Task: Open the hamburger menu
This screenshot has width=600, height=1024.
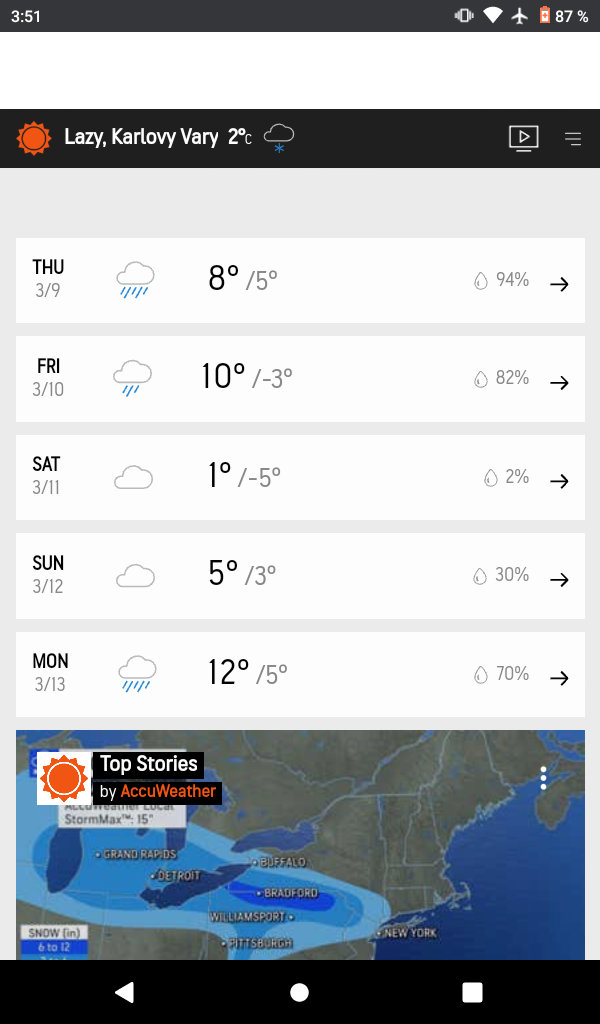Action: click(x=573, y=138)
